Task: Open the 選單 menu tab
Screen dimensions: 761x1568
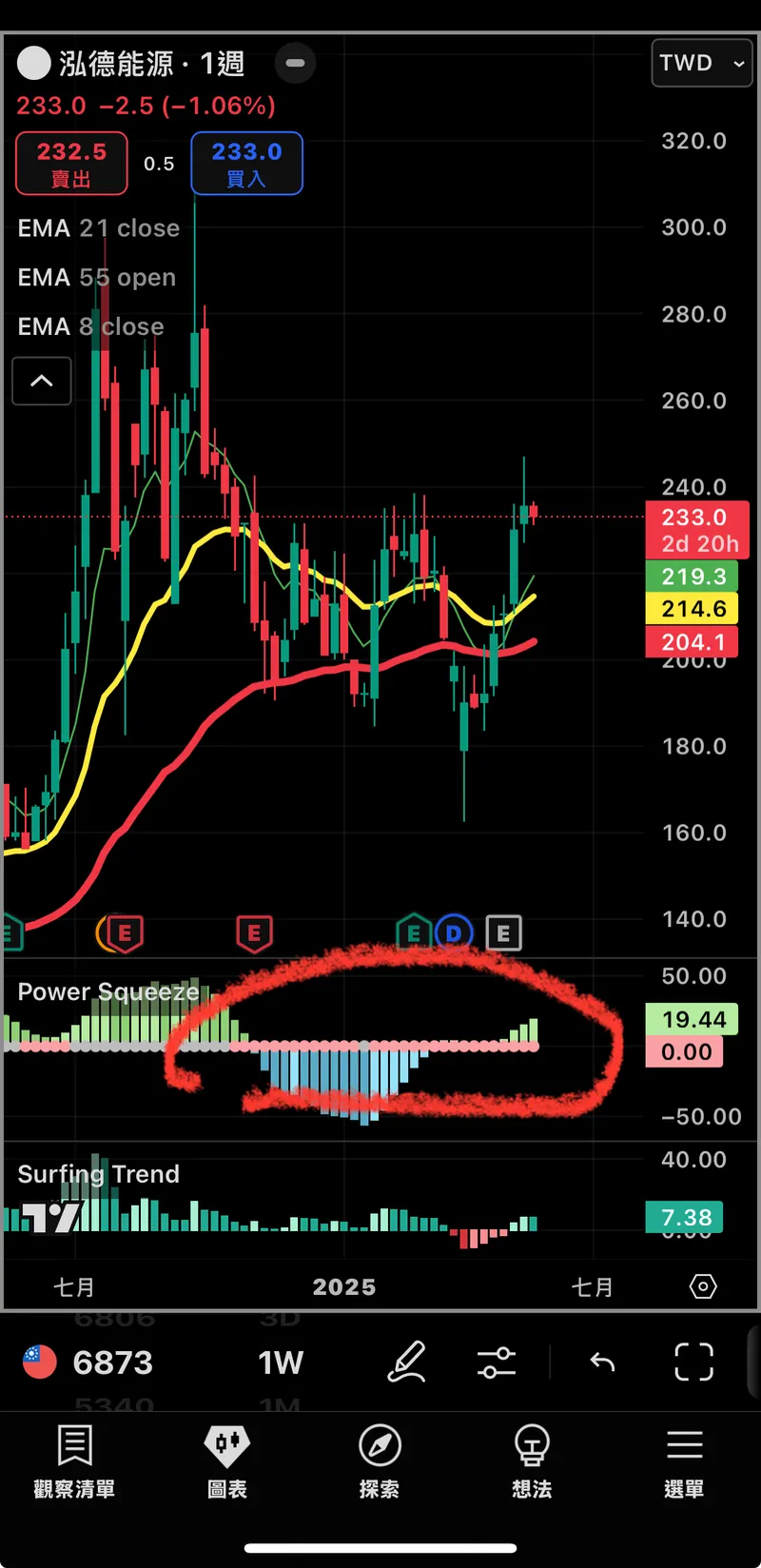Action: coord(684,1462)
